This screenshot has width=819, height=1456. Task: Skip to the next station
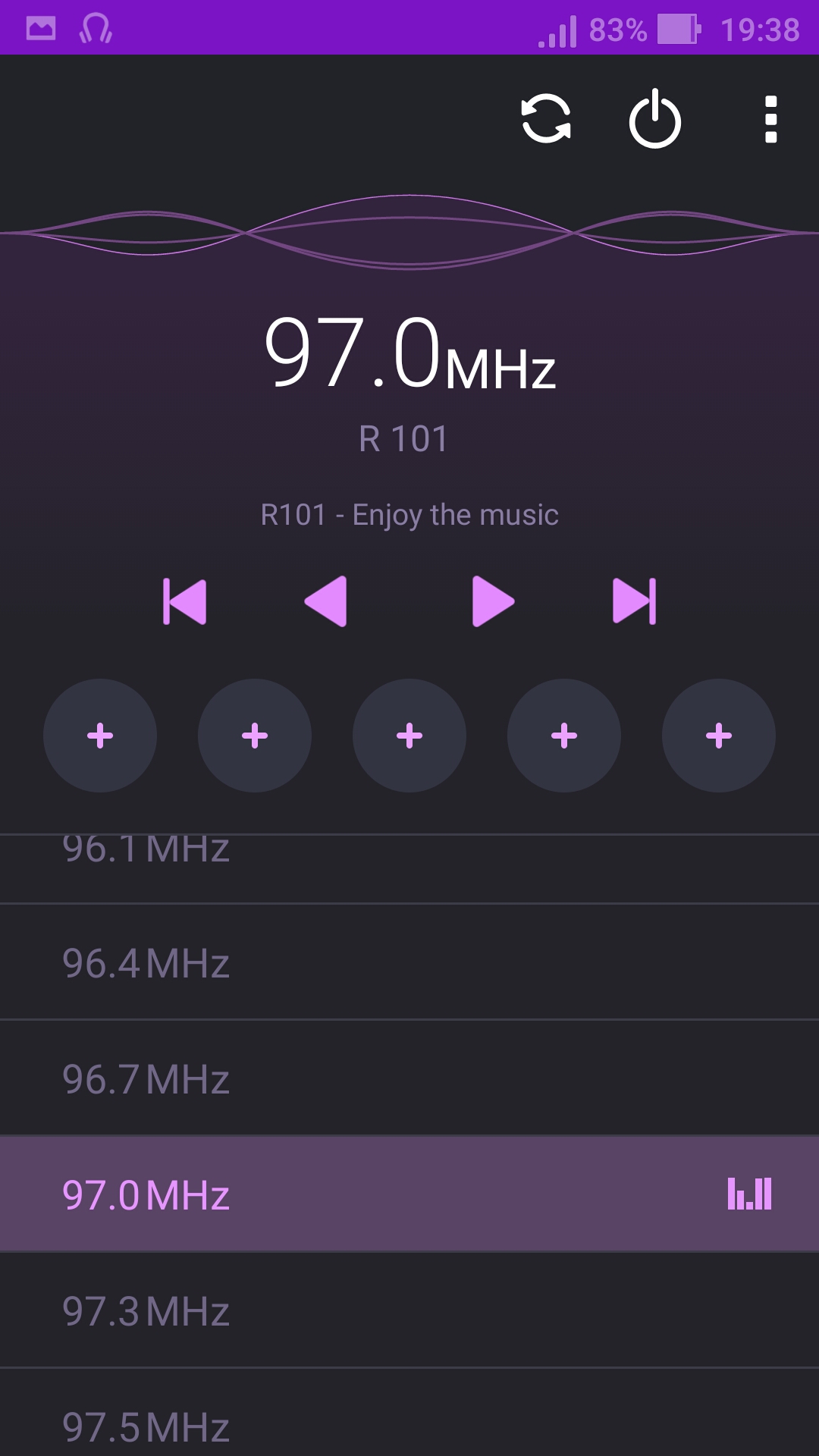pos(635,601)
